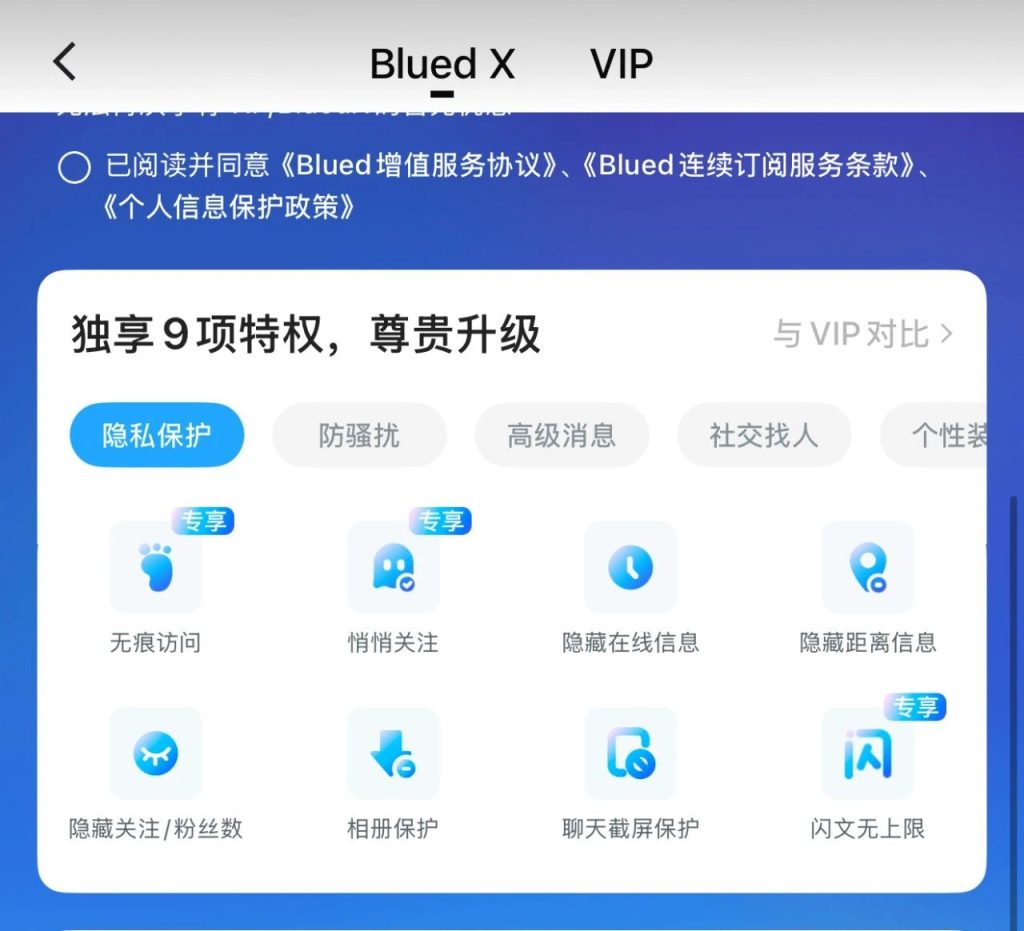Select the 隐私保护 chip

(x=157, y=435)
